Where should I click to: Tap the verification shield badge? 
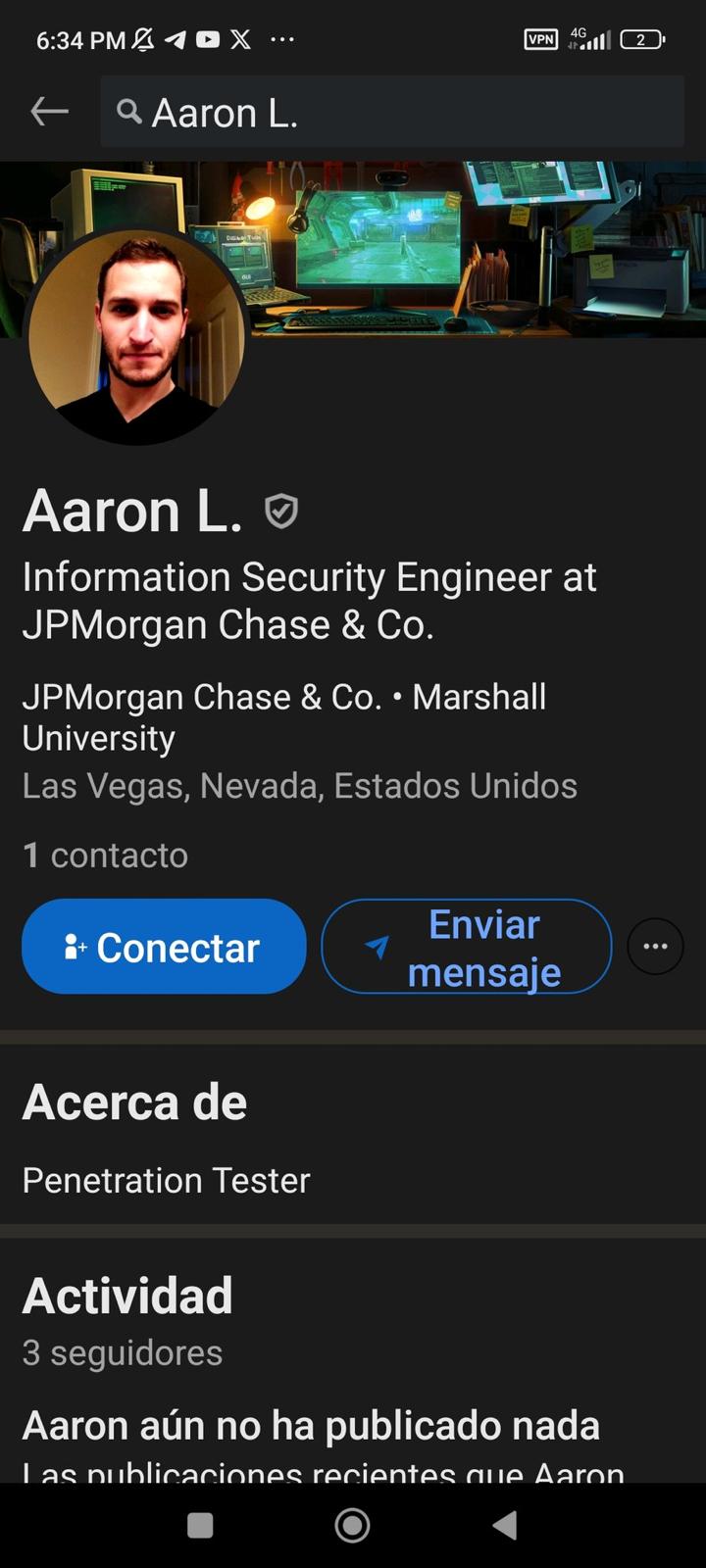[x=281, y=512]
